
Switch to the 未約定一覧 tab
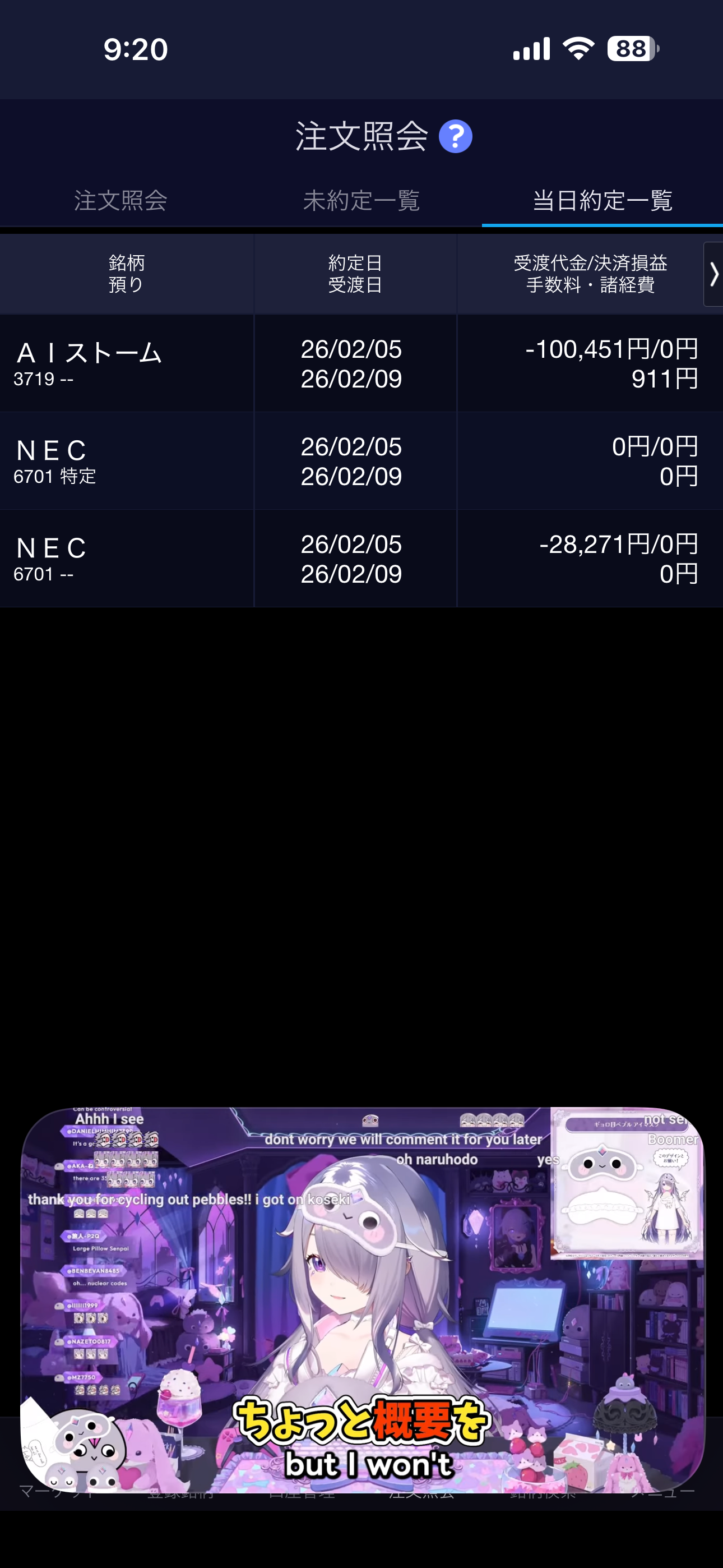[361, 200]
